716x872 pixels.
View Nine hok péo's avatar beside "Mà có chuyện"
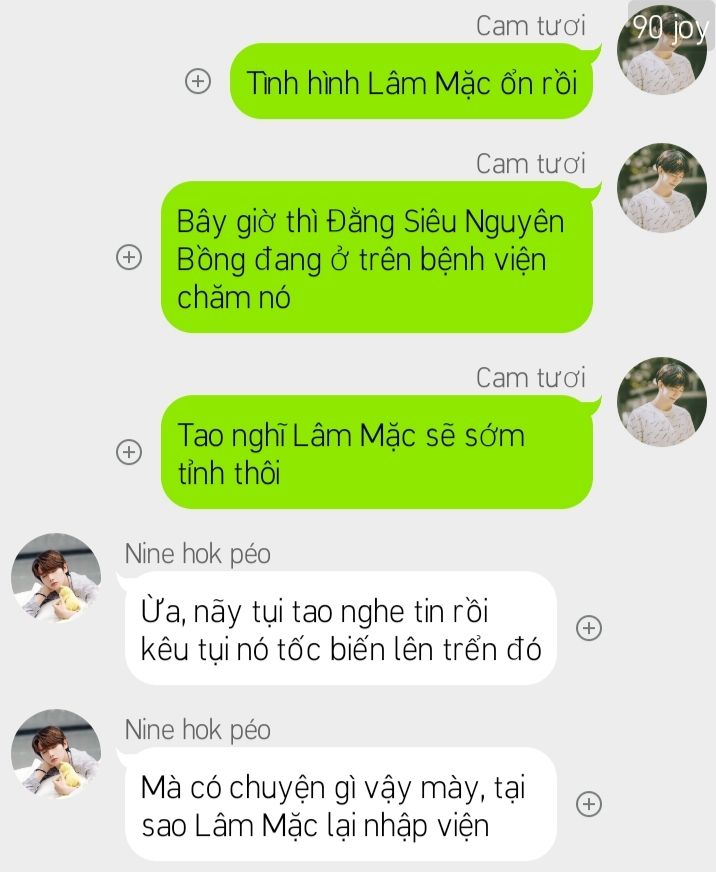[x=55, y=754]
